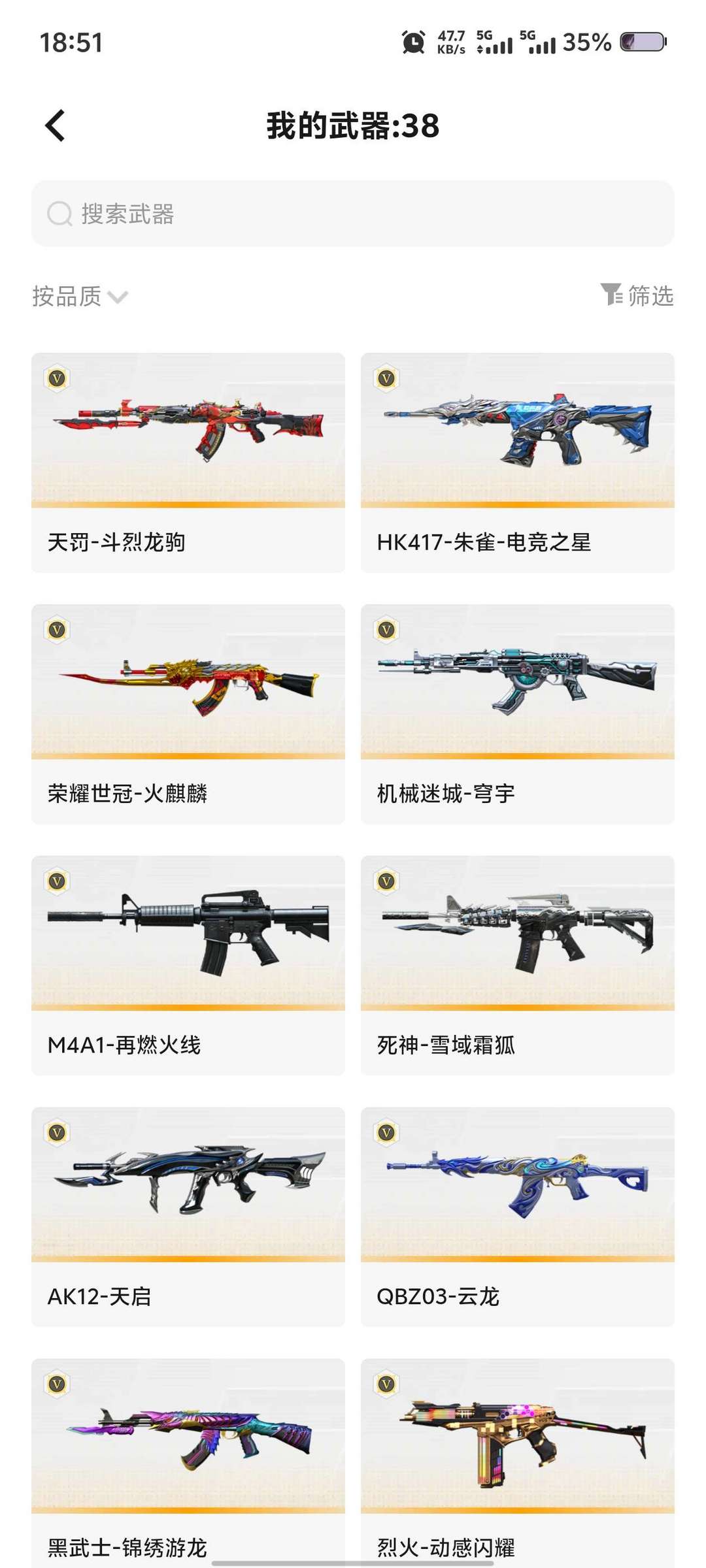Tap the 搜索武器 search box
706x1568 pixels.
pyautogui.click(x=353, y=214)
